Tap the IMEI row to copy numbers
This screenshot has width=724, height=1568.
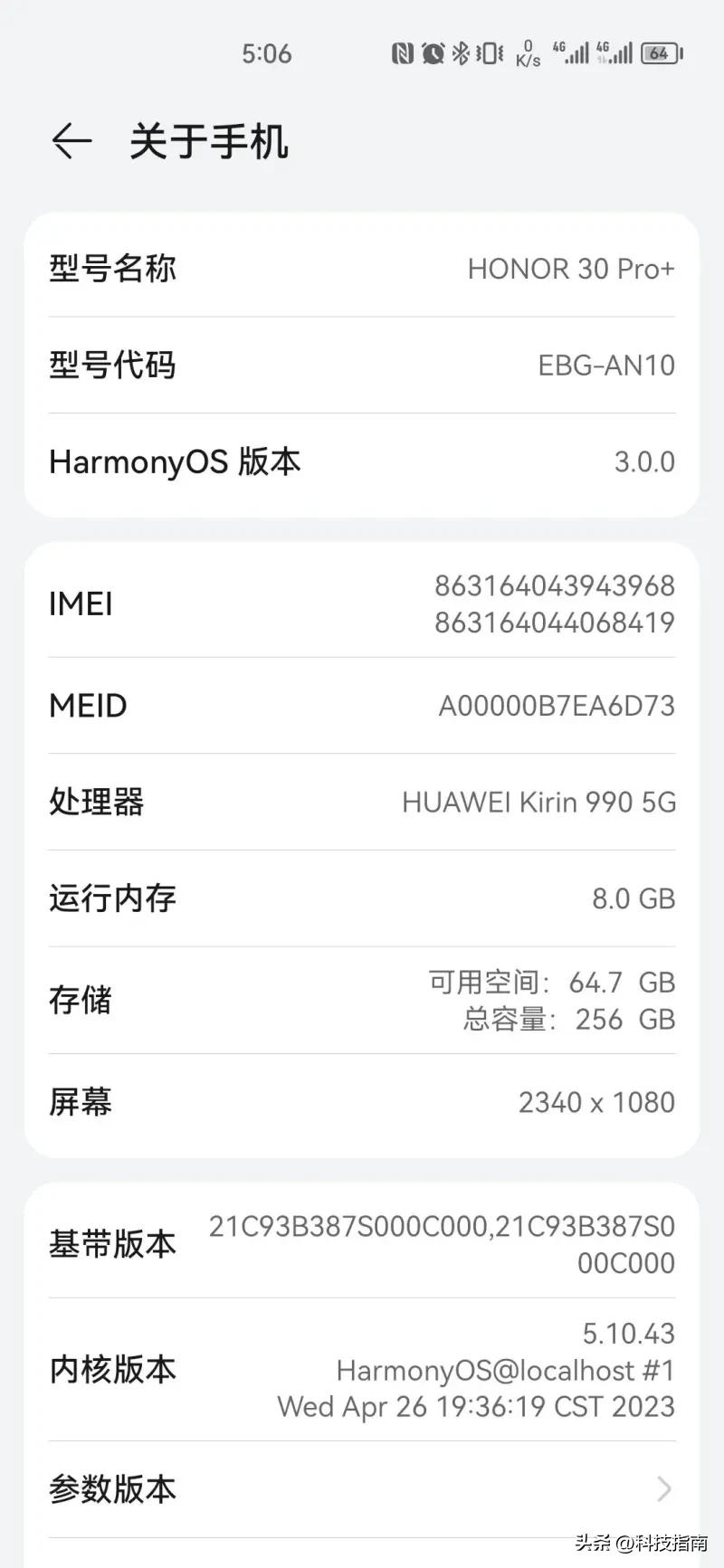click(x=362, y=603)
